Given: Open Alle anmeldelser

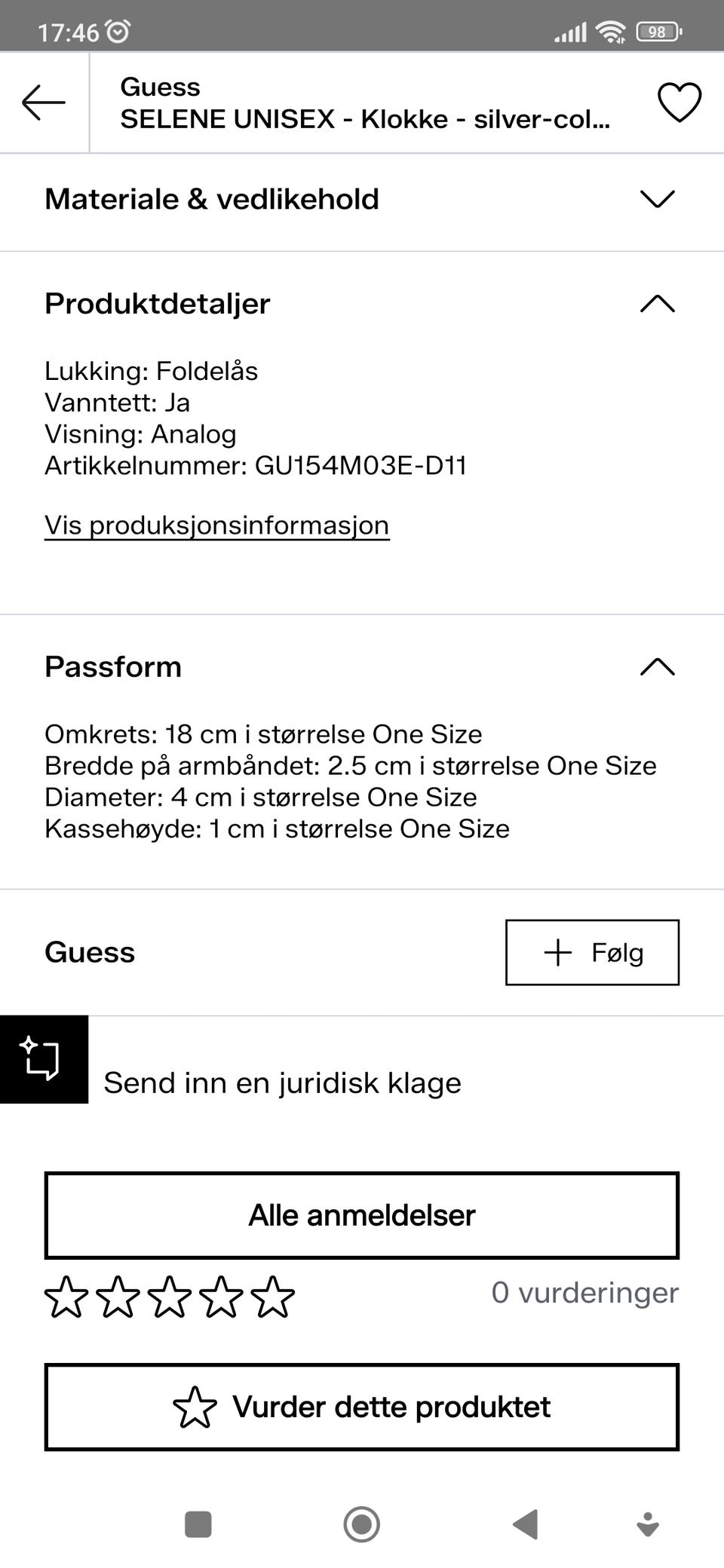Looking at the screenshot, I should click(x=361, y=1214).
